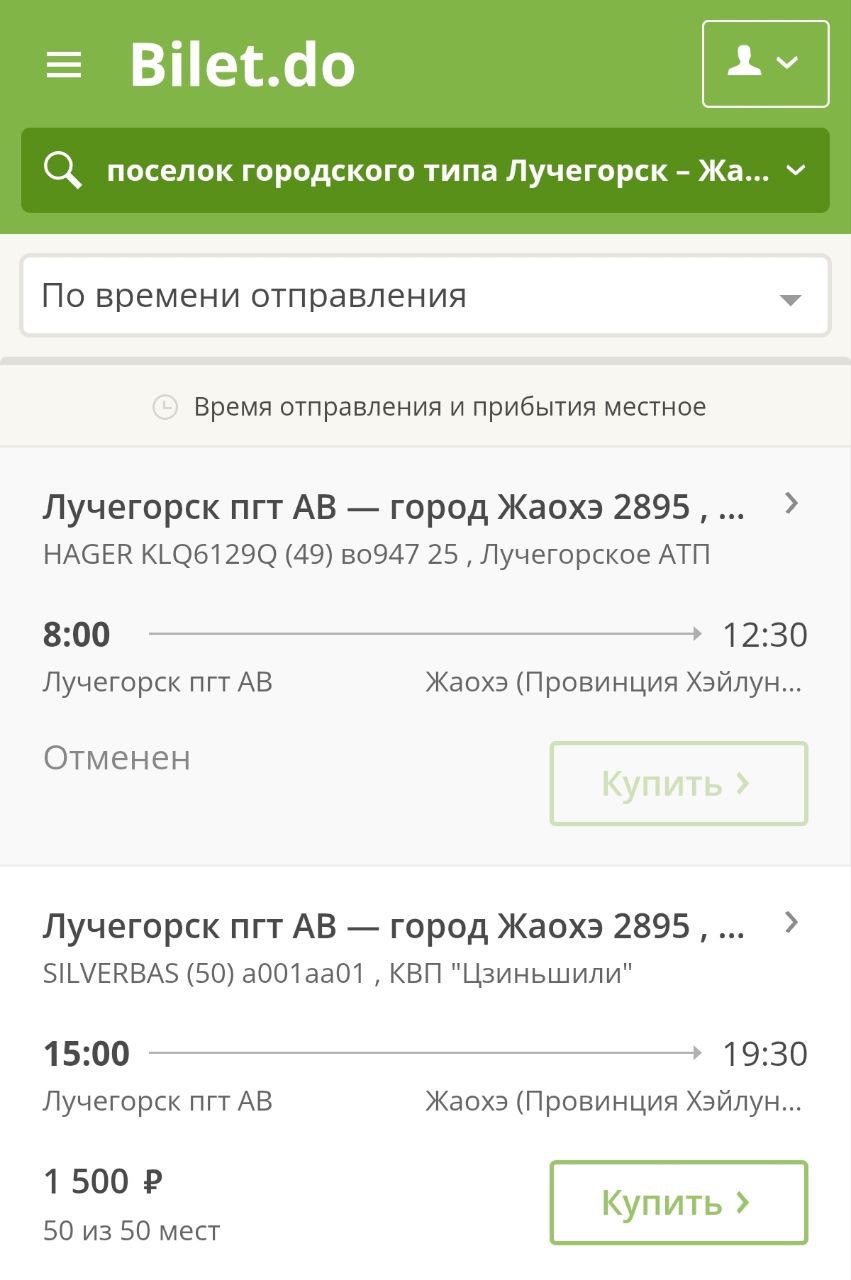Click the search magnifier icon
The height and width of the screenshot is (1280, 851).
(62, 169)
